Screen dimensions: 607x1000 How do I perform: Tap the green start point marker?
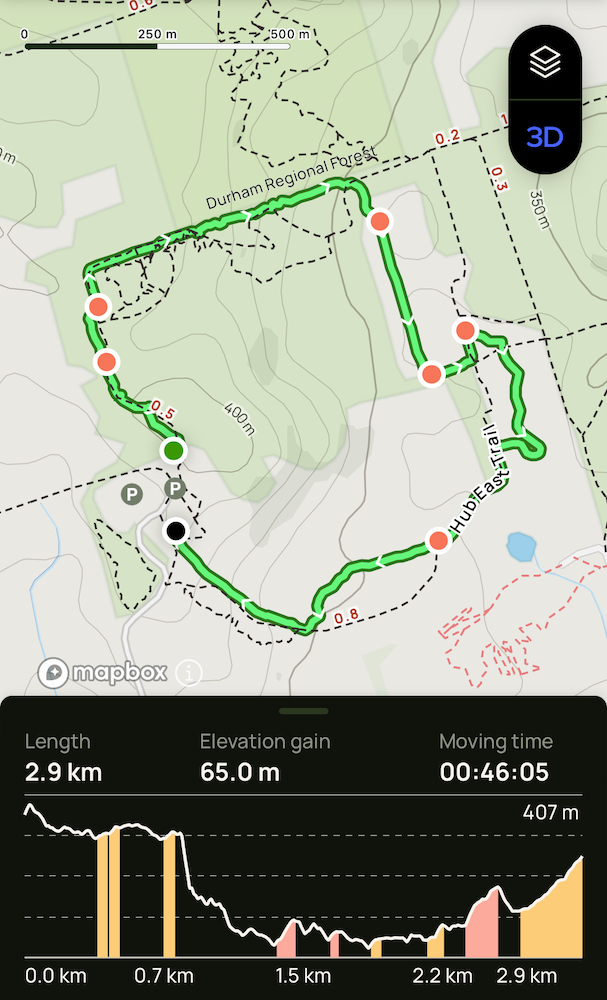point(174,451)
